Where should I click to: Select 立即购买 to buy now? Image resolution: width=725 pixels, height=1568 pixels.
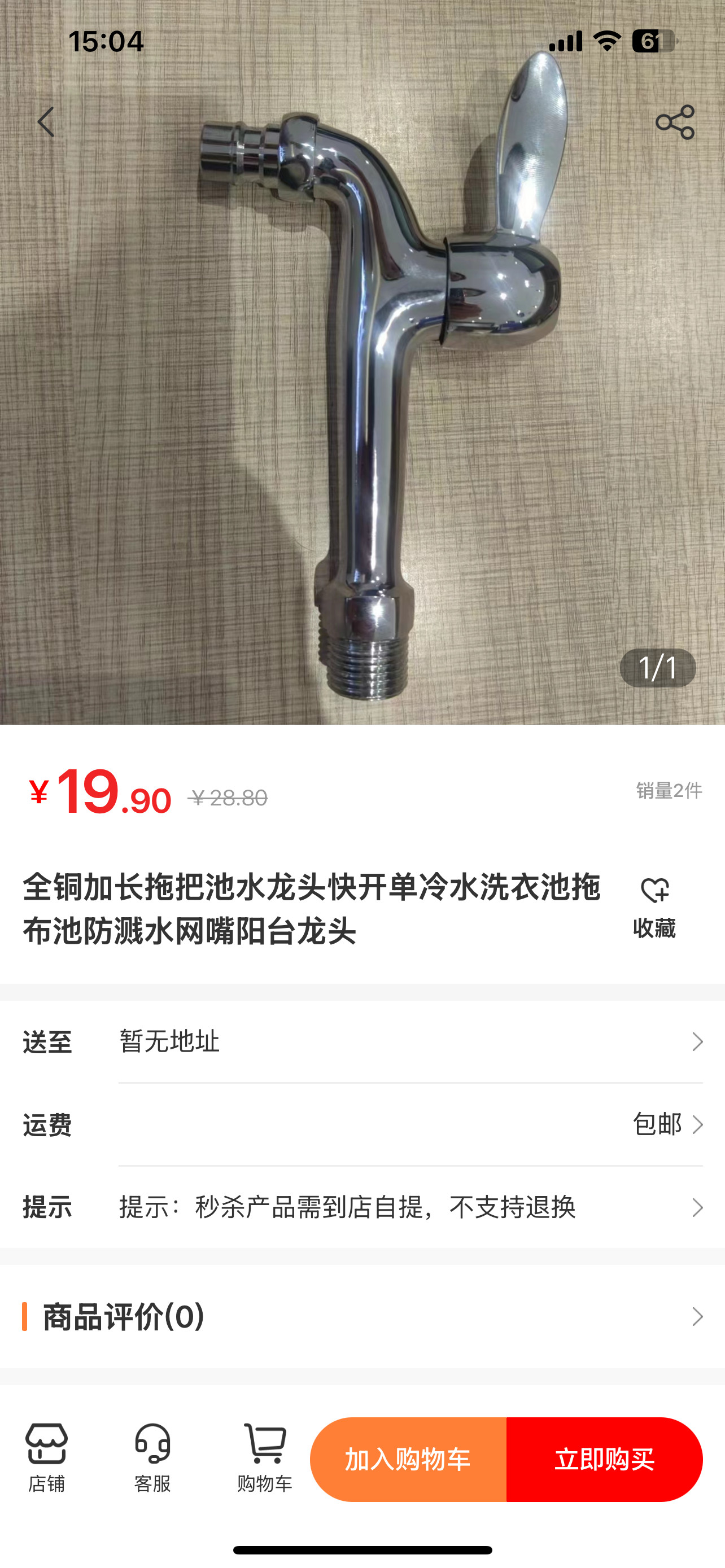pos(604,1459)
